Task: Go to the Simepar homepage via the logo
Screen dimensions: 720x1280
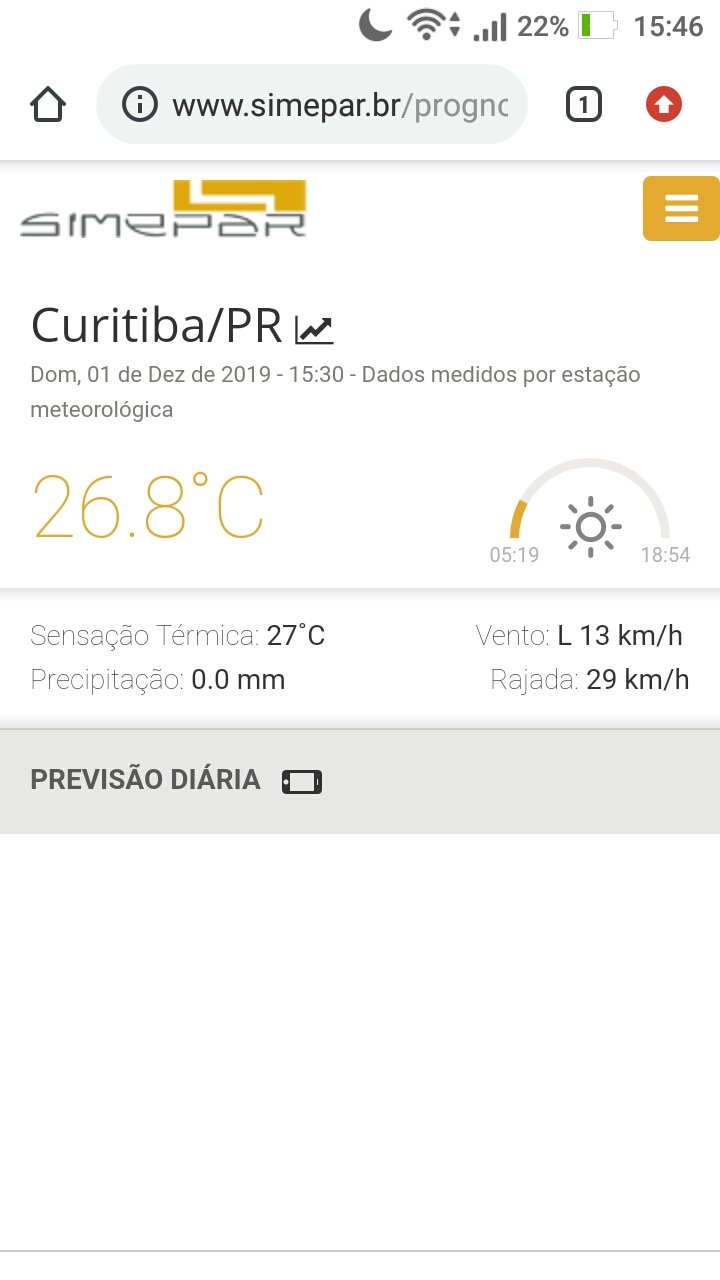Action: [x=163, y=208]
